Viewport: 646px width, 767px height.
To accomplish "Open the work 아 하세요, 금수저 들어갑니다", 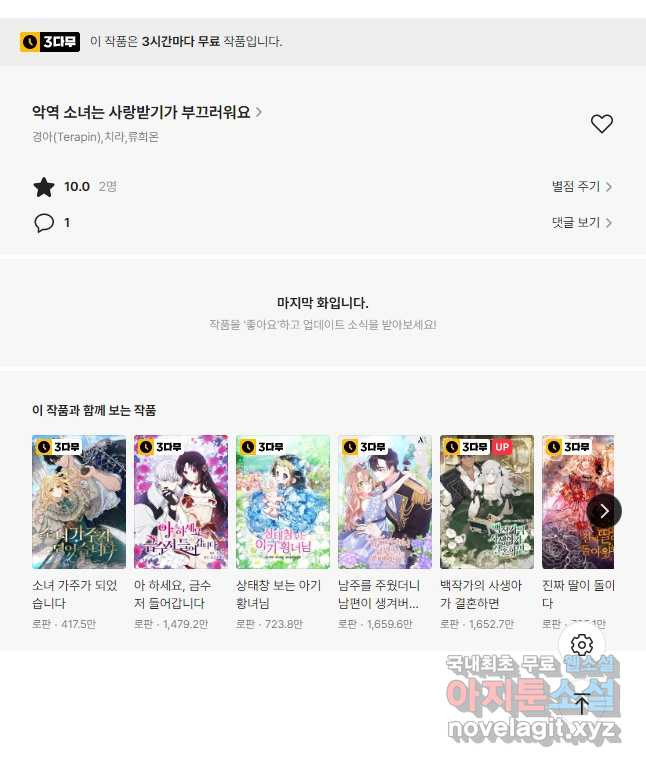I will [181, 502].
